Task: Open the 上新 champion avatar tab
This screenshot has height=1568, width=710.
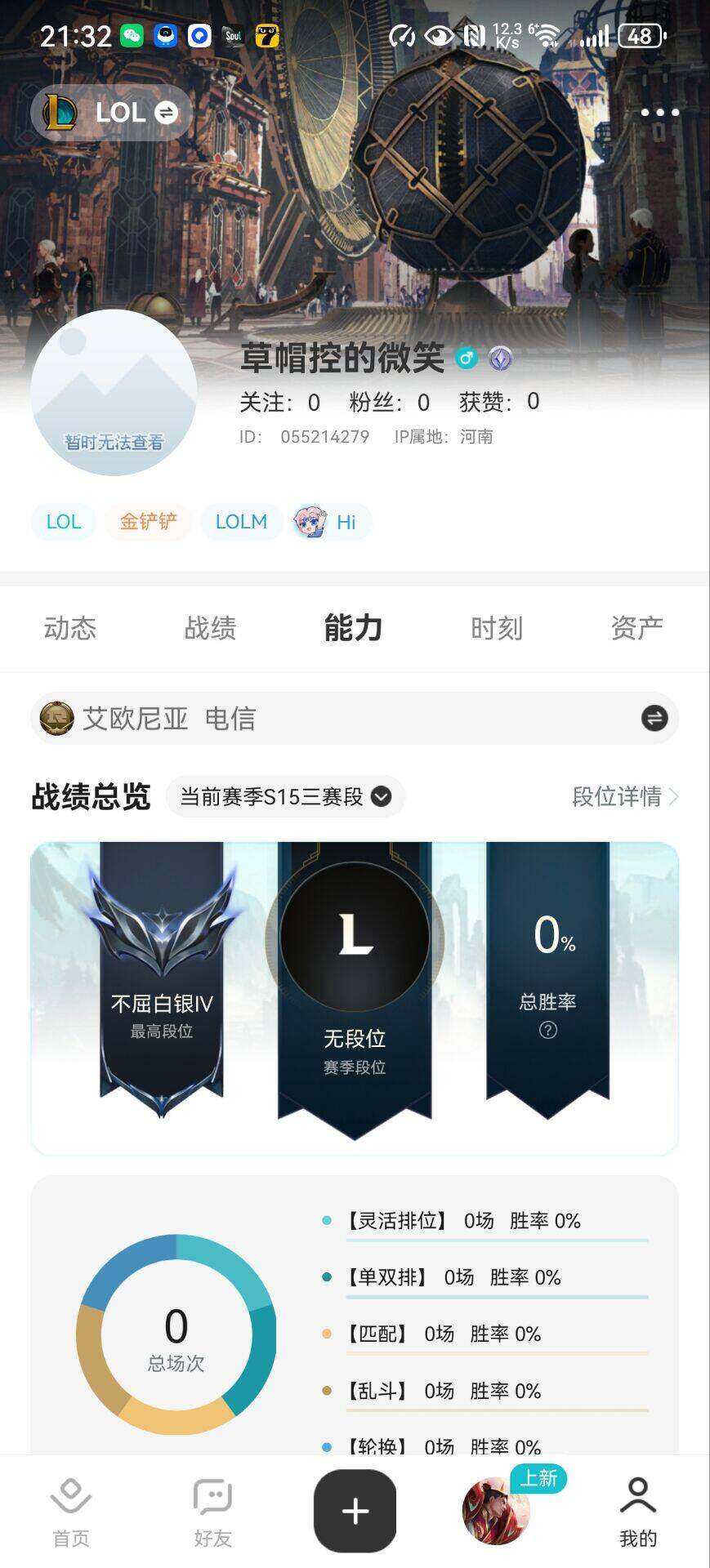Action: (x=497, y=1511)
